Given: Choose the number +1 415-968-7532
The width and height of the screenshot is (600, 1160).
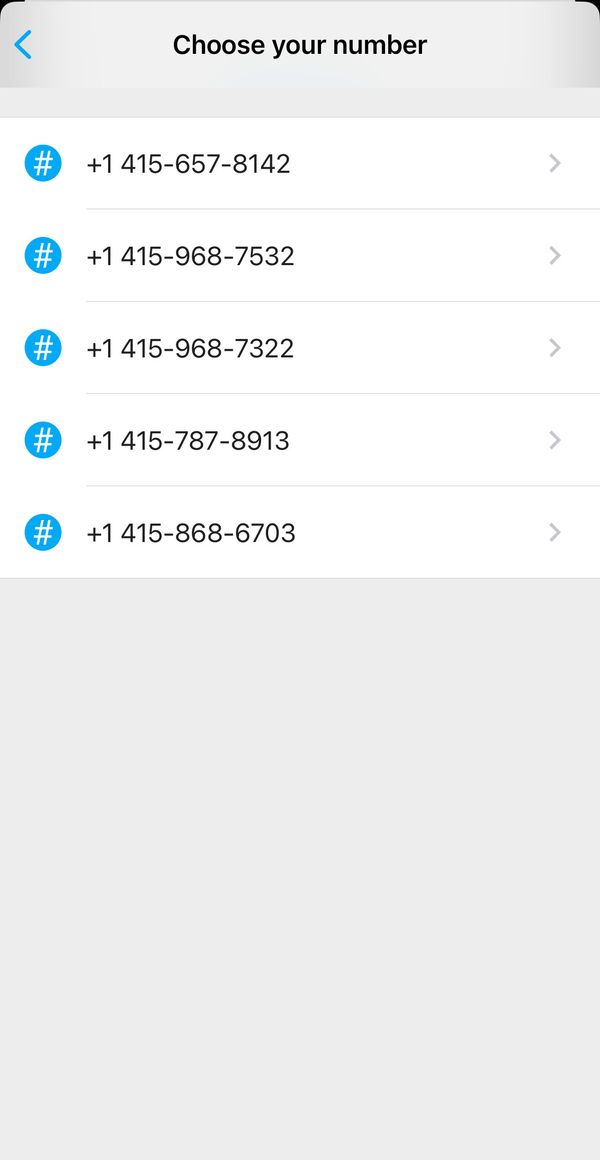Looking at the screenshot, I should [300, 256].
